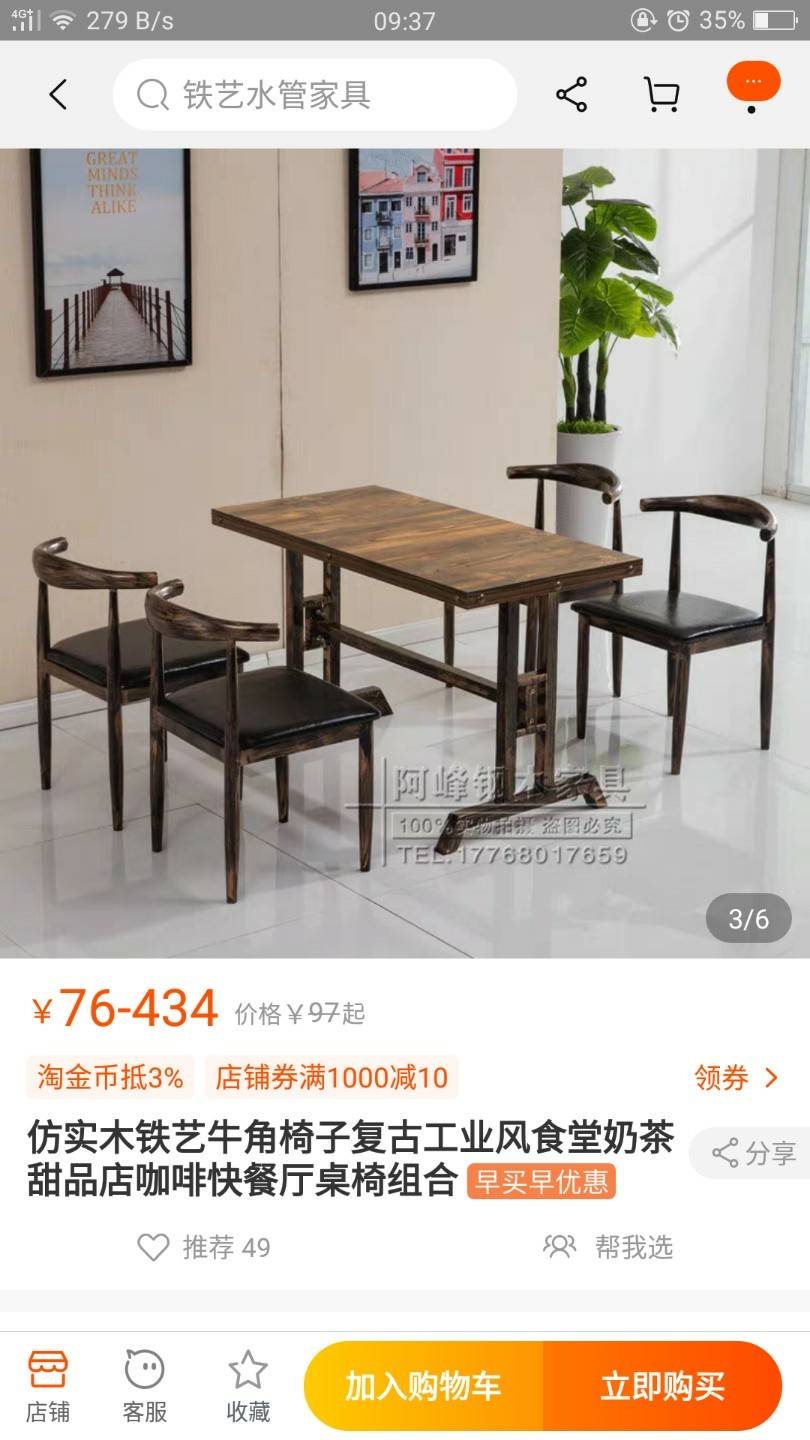Screen dimensions: 810x1440
Task: Tap 立即购买 to buy now
Action: [x=662, y=1386]
